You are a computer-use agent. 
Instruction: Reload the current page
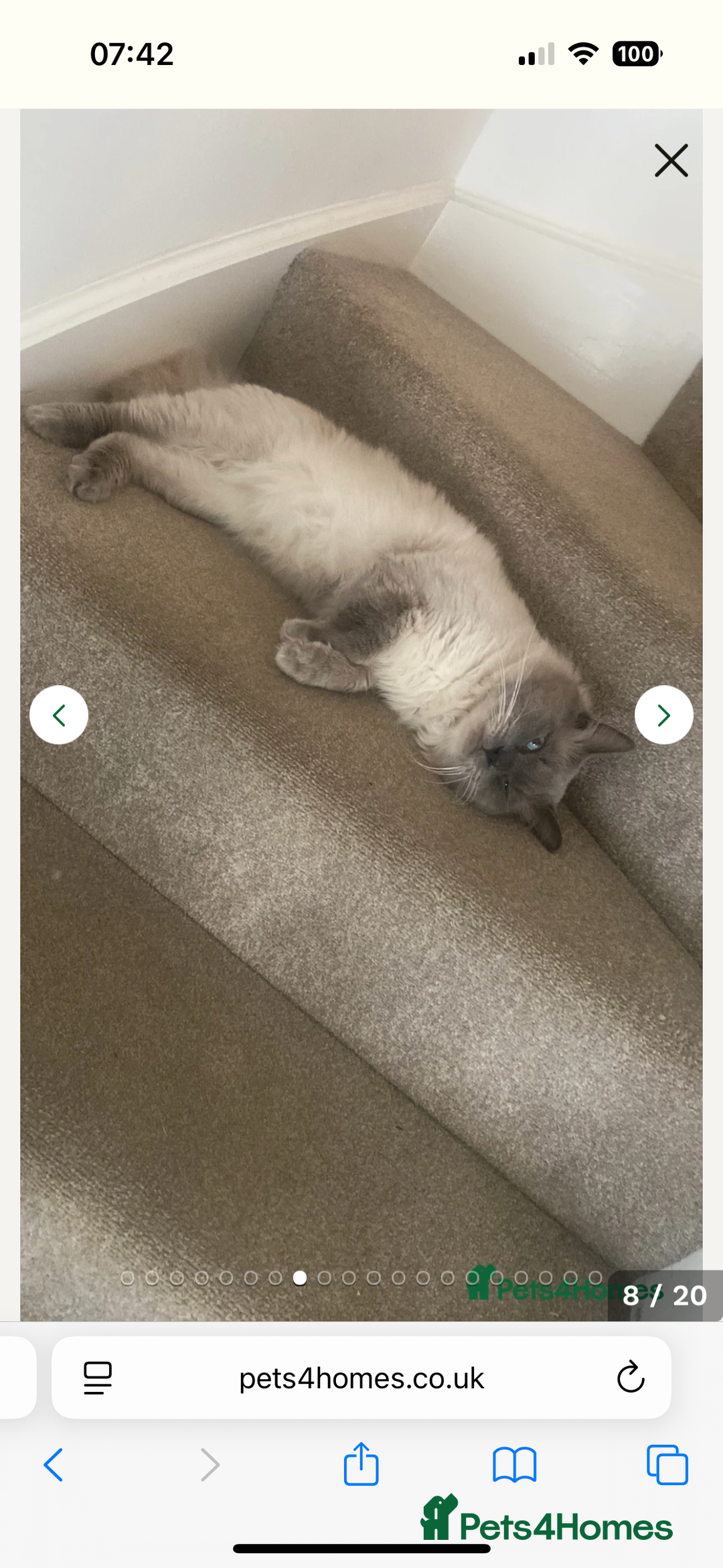coord(630,1378)
